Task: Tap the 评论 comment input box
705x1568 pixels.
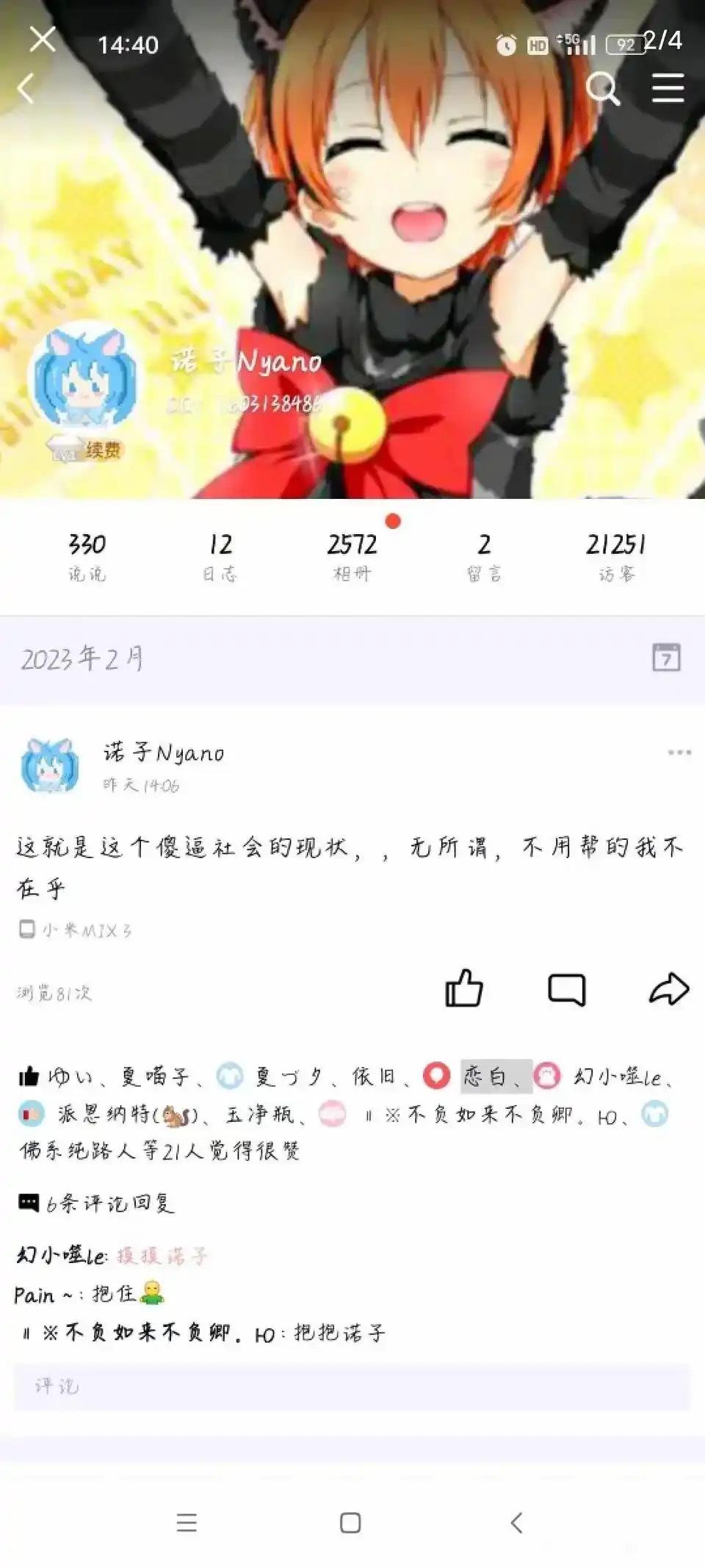Action: pyautogui.click(x=352, y=1386)
